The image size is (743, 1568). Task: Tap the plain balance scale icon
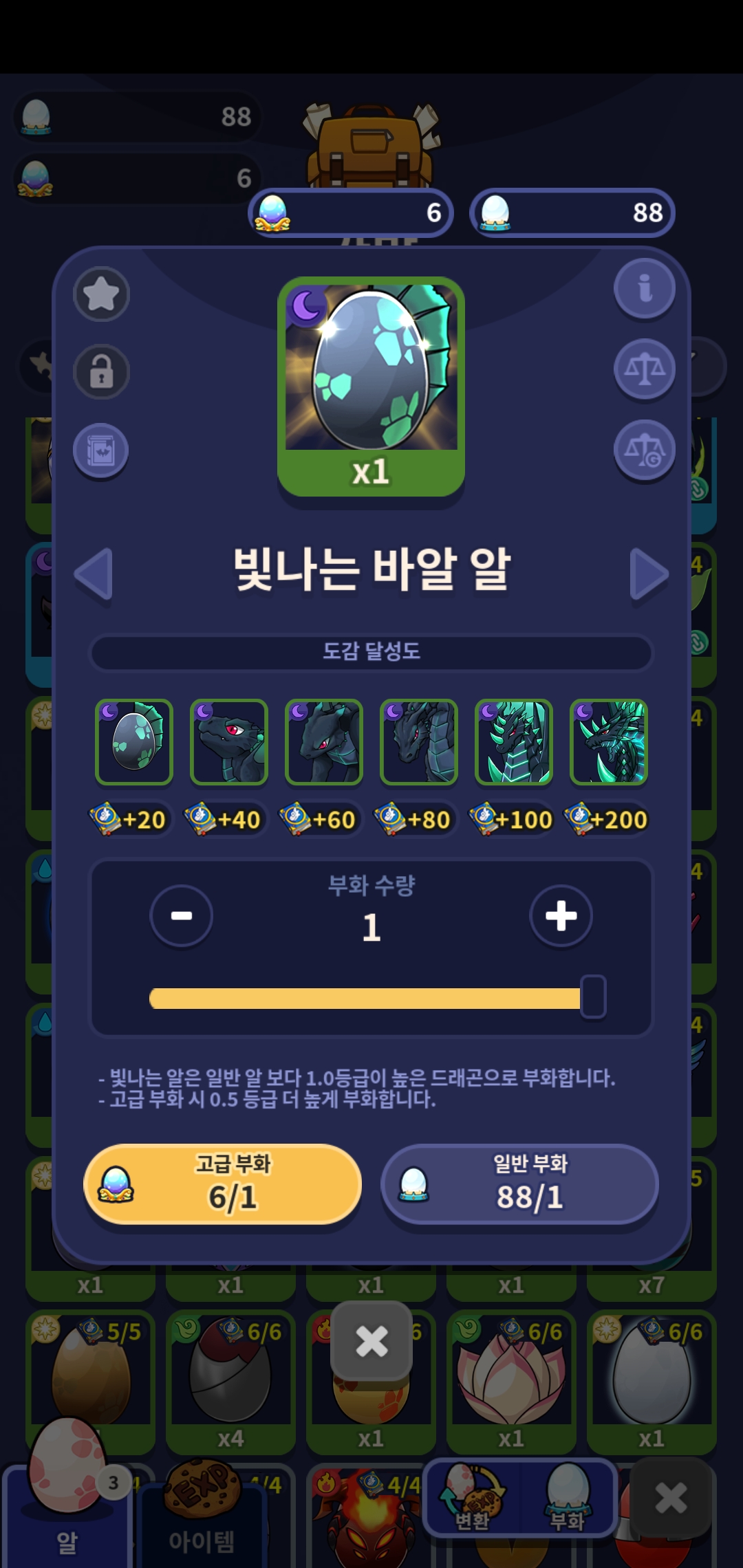[x=644, y=369]
